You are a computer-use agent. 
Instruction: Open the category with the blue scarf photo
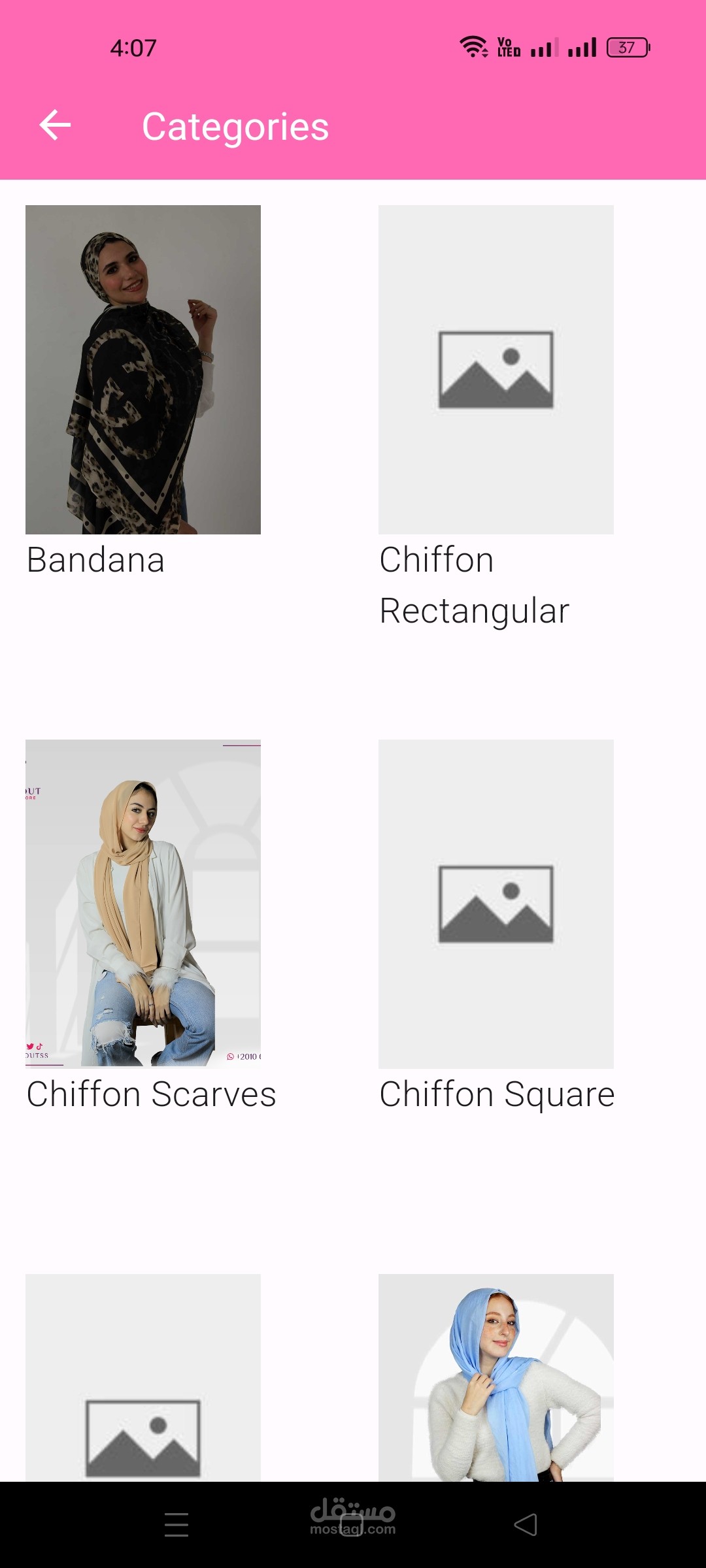(496, 1377)
